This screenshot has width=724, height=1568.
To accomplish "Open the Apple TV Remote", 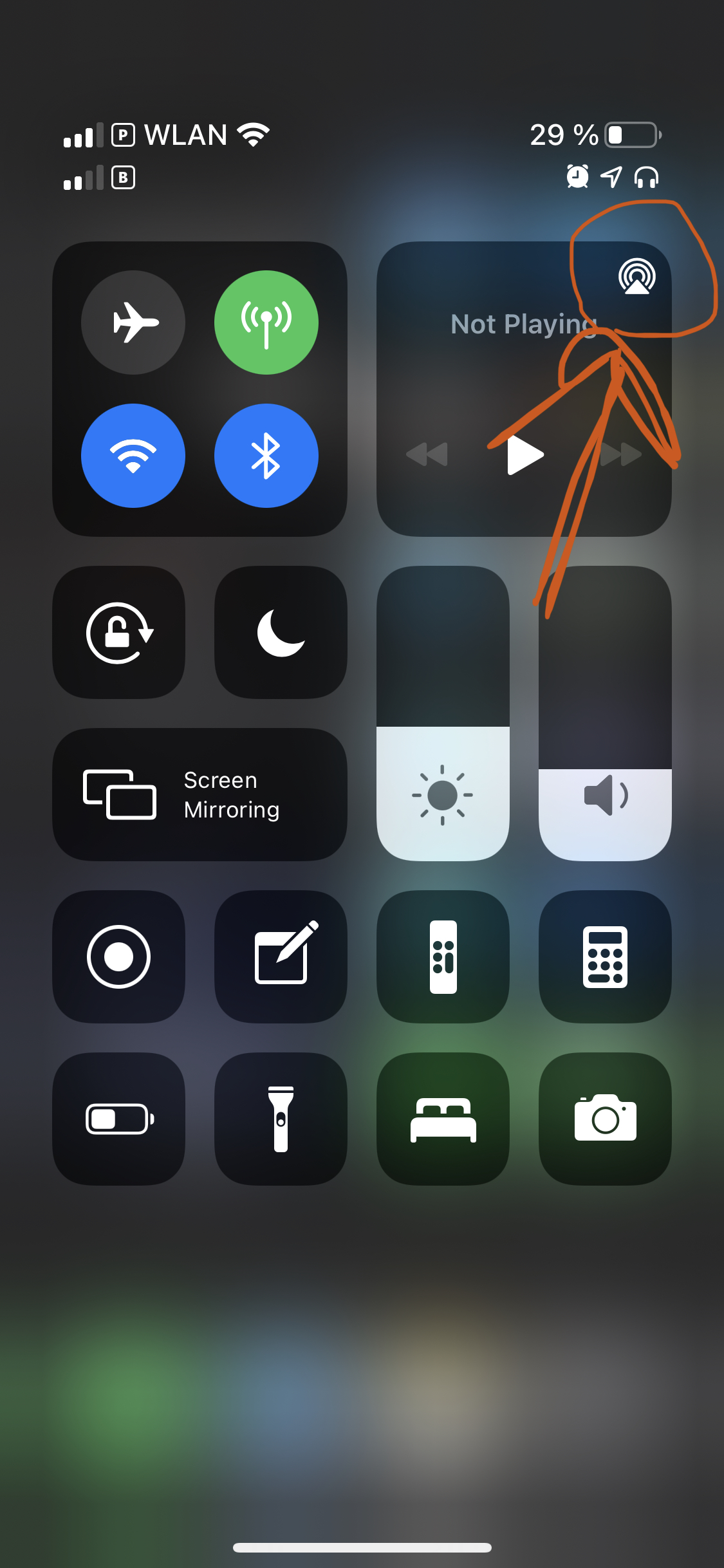I will click(443, 957).
